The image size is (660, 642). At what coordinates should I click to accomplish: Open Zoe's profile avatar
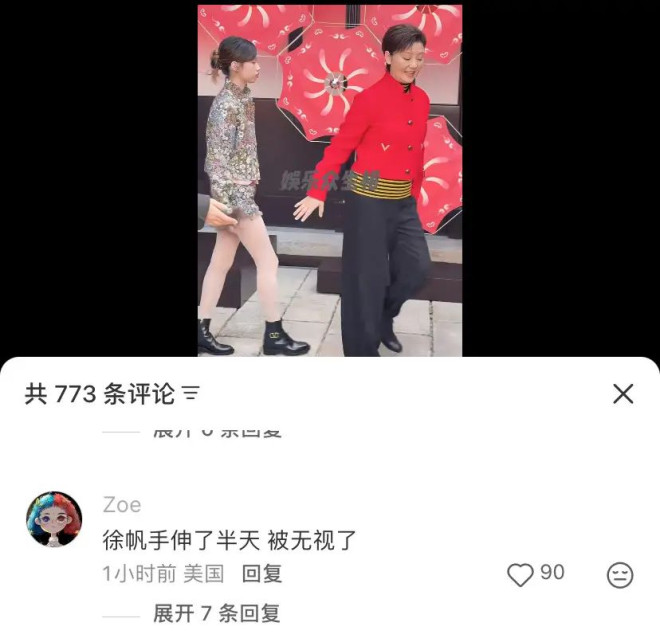(x=54, y=520)
